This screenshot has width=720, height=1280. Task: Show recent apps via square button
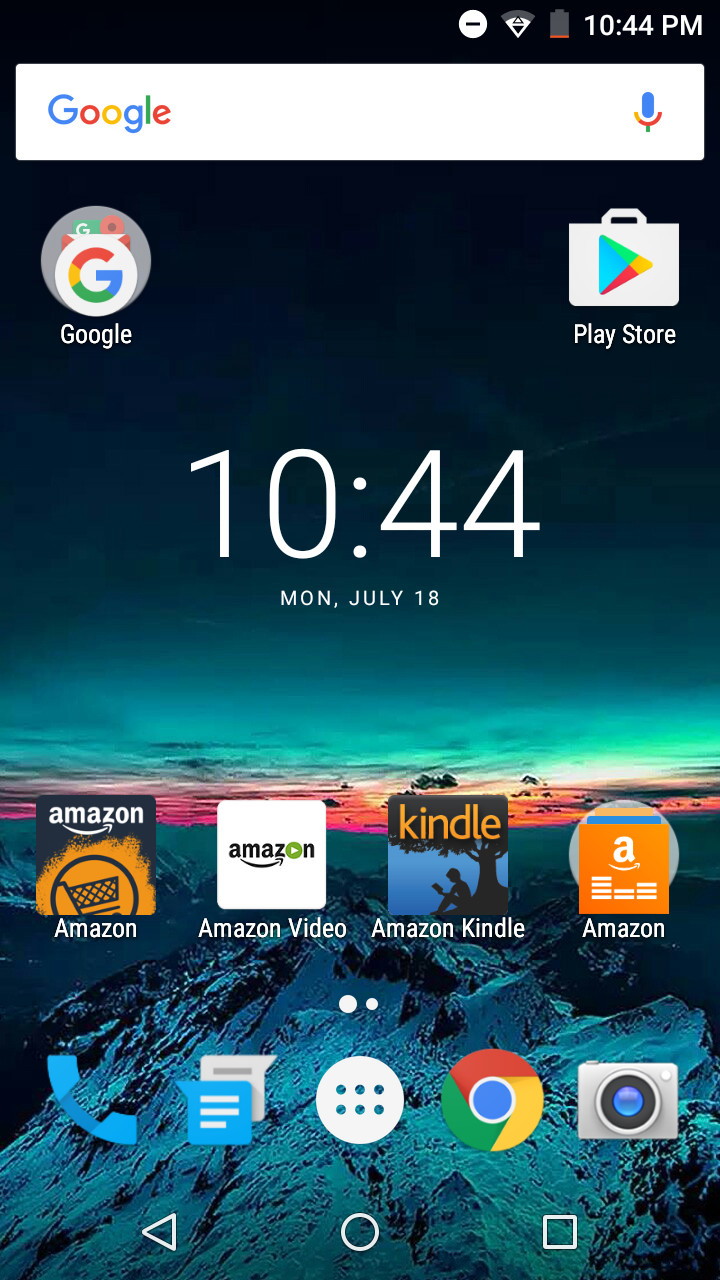click(560, 1232)
